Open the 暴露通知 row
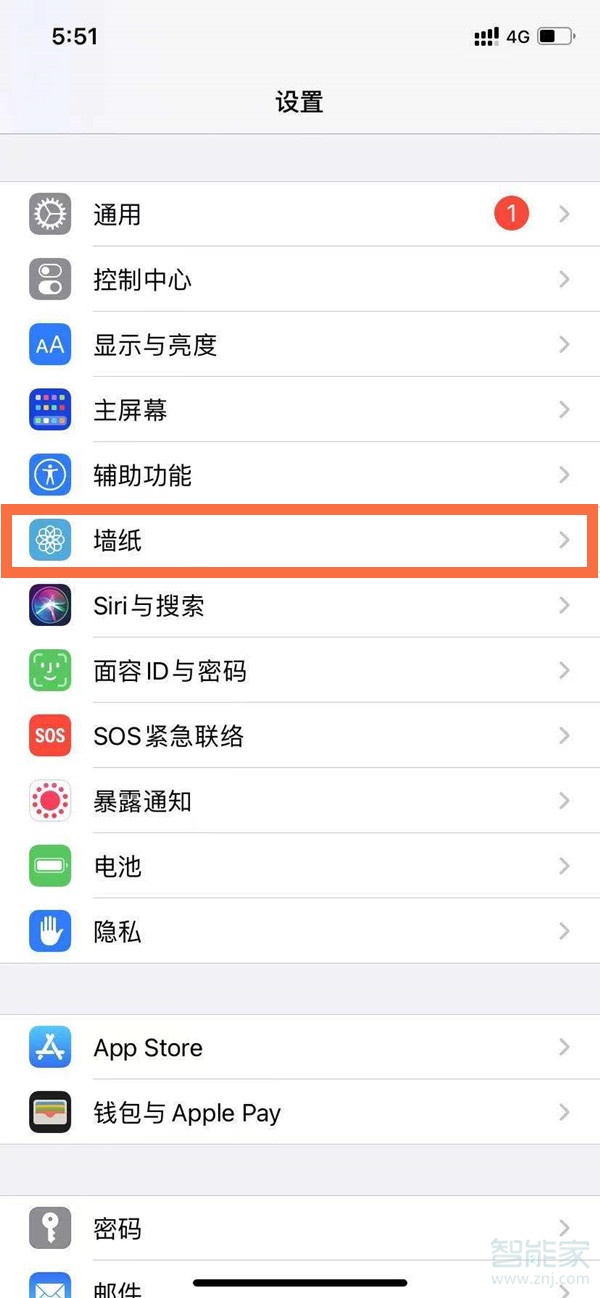 click(x=300, y=802)
